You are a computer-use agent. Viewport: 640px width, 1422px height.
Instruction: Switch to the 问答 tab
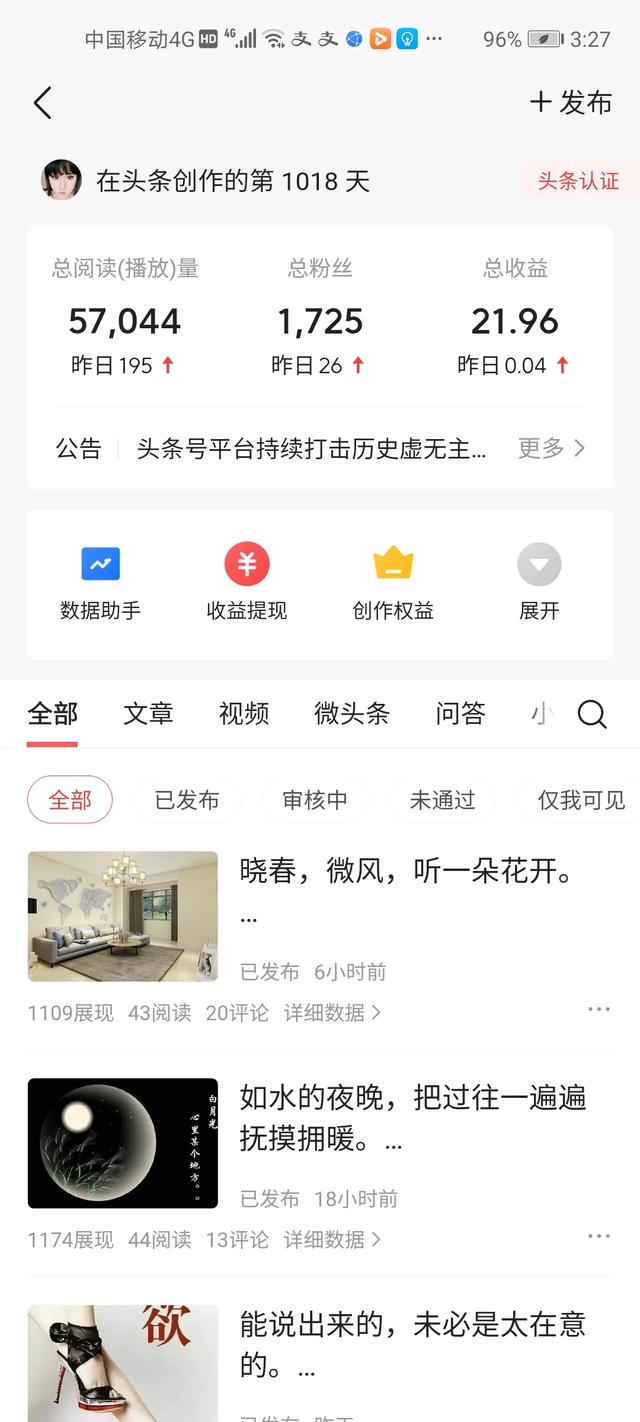(460, 714)
